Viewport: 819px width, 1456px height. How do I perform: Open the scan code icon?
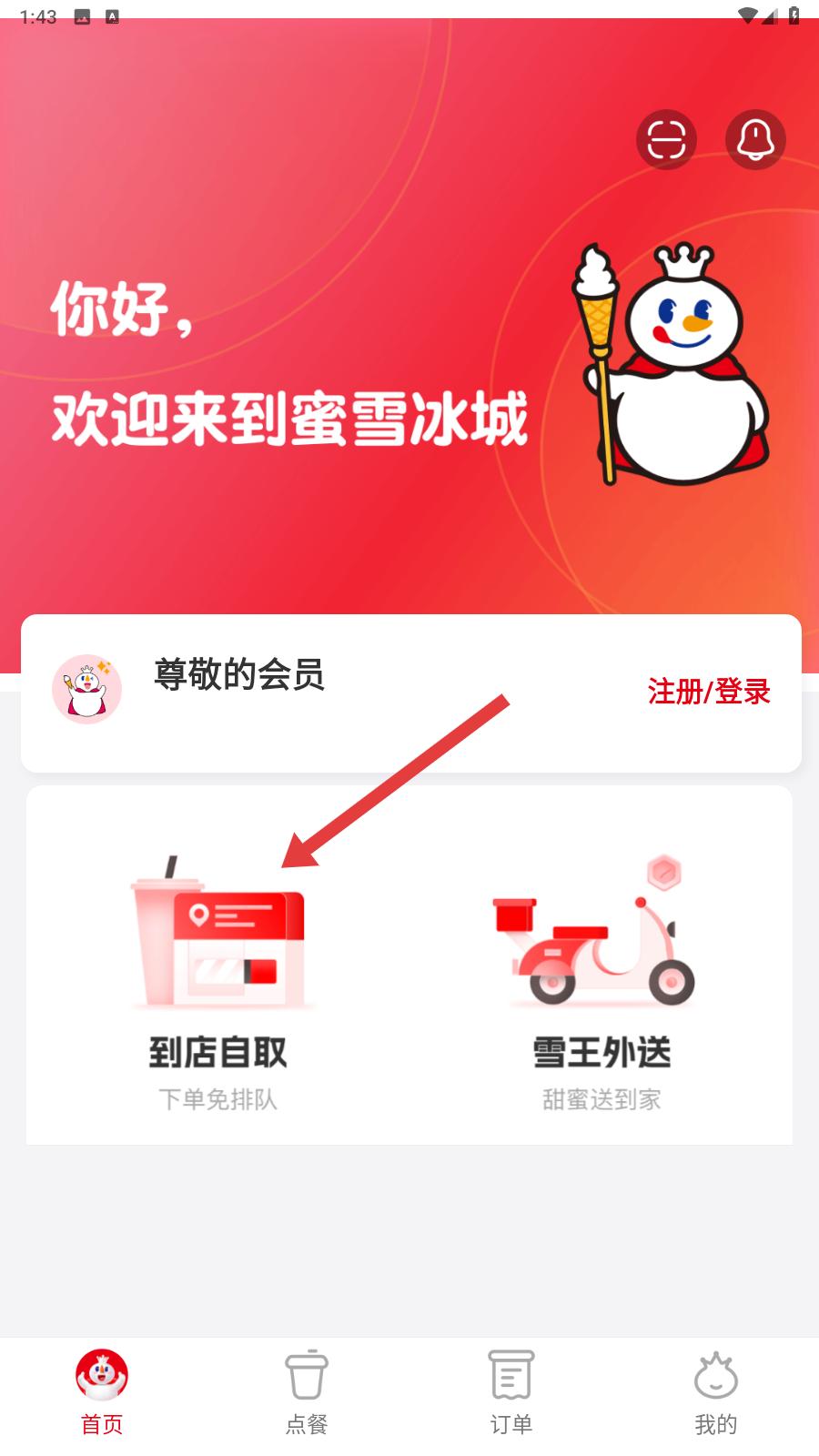pyautogui.click(x=666, y=140)
